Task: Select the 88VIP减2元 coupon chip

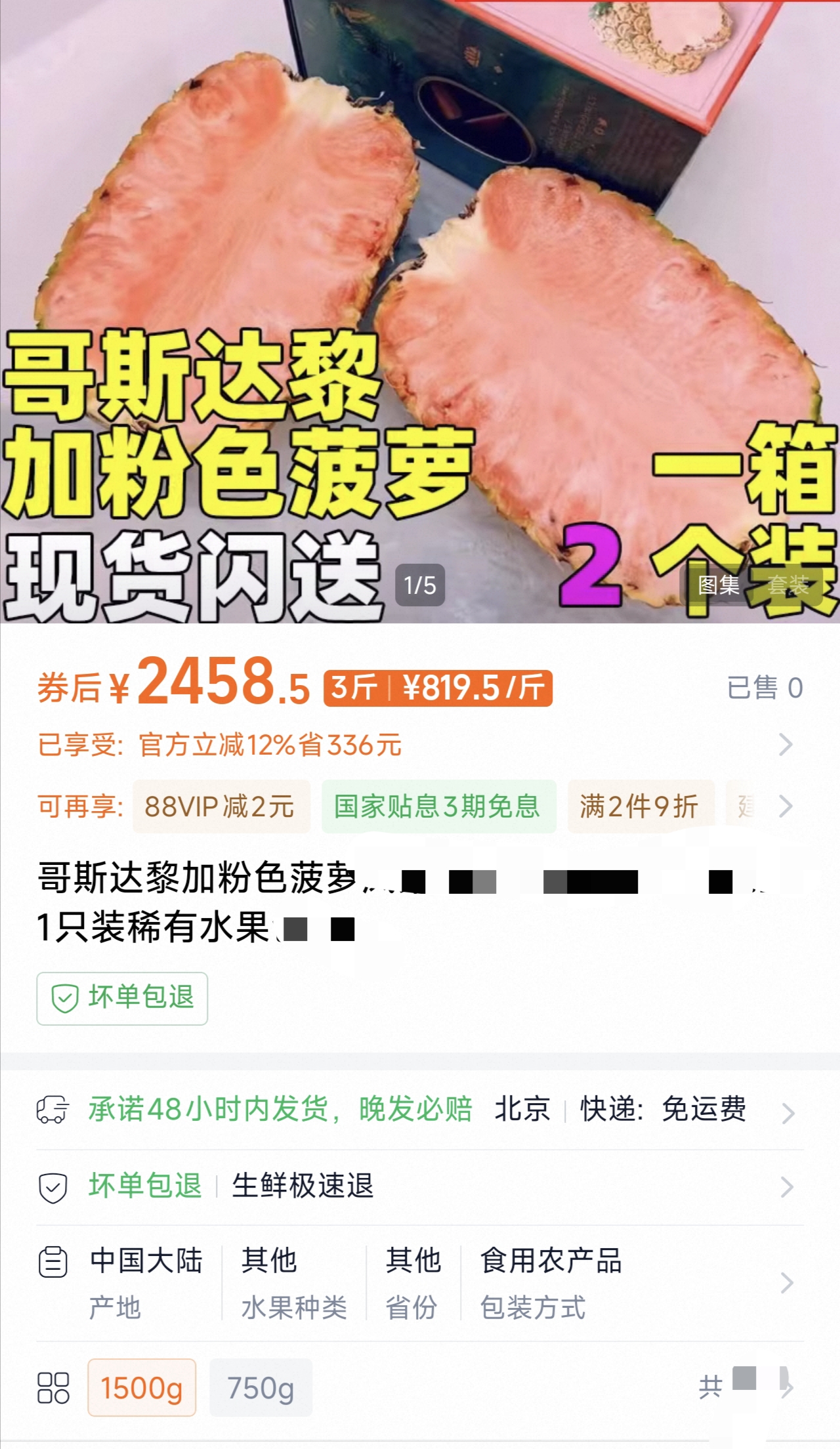Action: (x=220, y=807)
